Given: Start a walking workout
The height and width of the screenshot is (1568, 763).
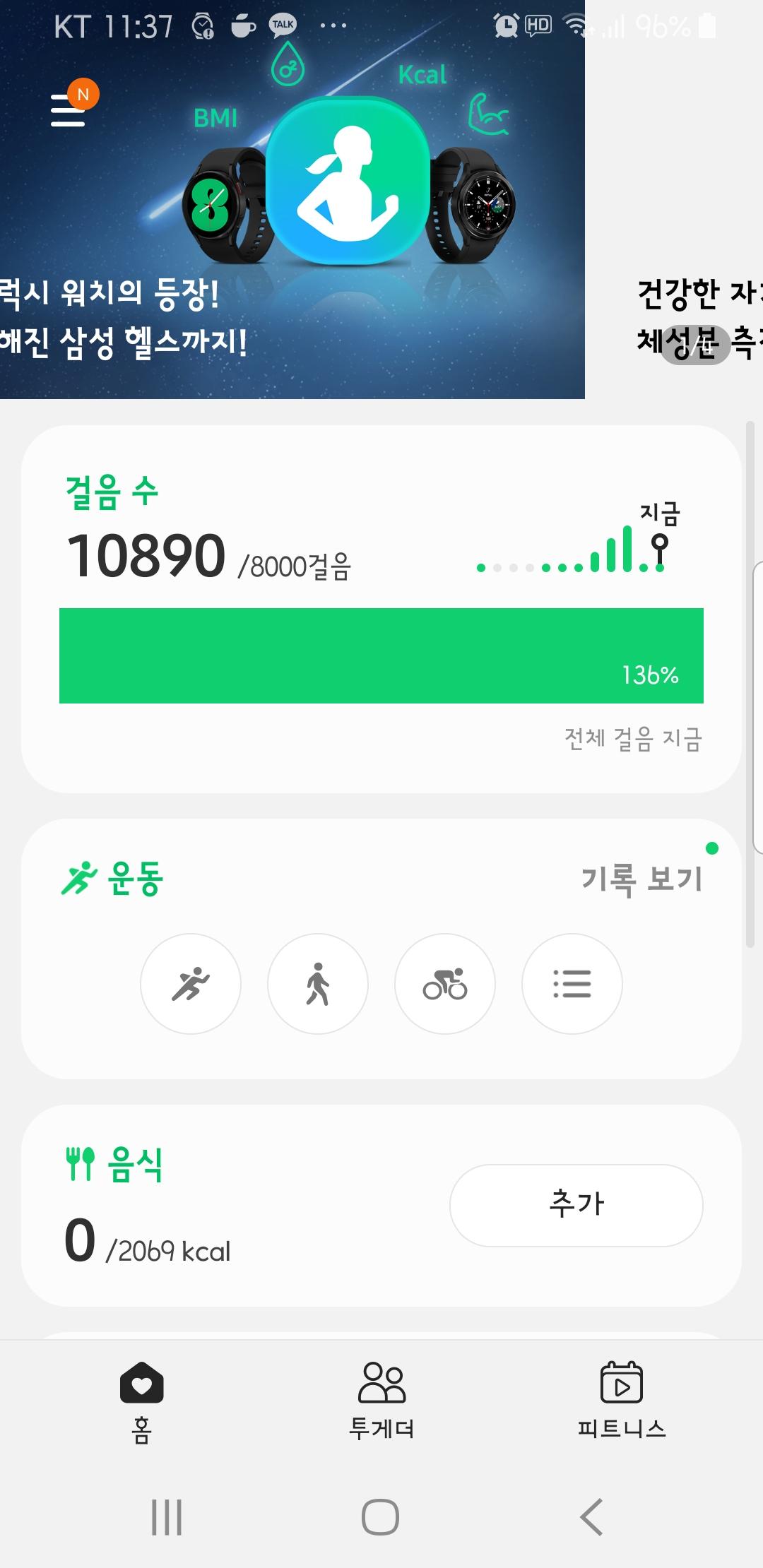Looking at the screenshot, I should click(x=318, y=984).
